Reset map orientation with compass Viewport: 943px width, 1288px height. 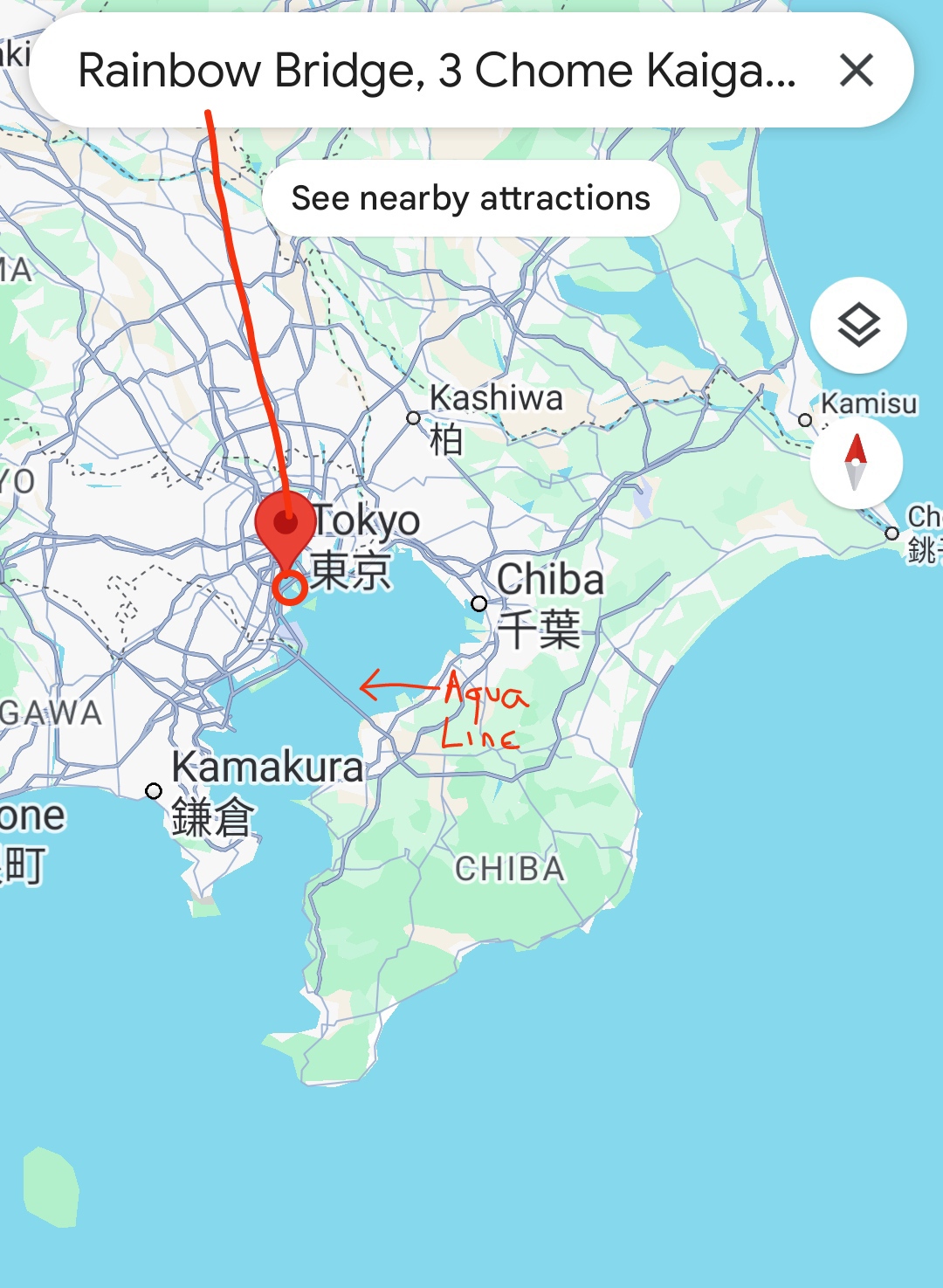(x=856, y=463)
